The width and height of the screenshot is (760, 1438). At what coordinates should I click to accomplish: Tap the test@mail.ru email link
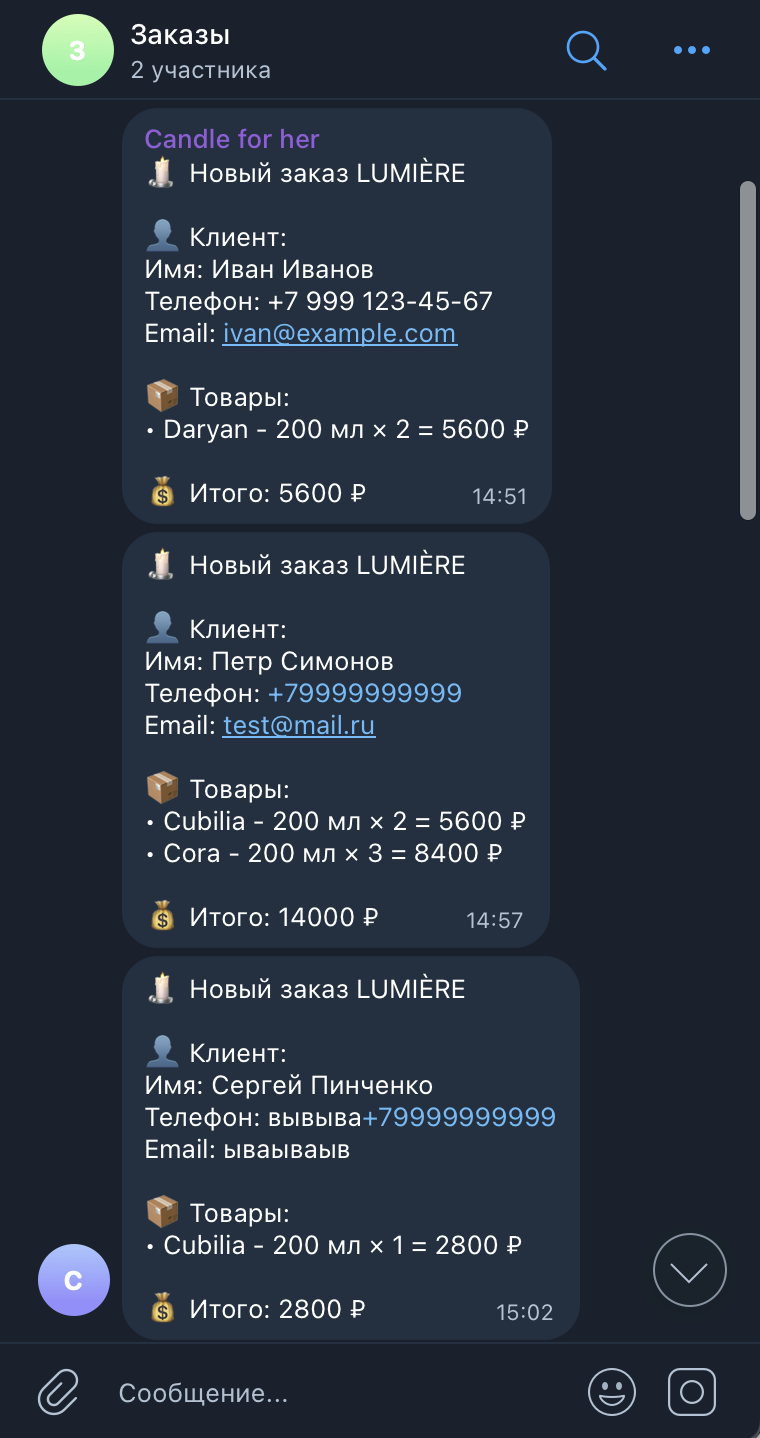click(x=299, y=726)
